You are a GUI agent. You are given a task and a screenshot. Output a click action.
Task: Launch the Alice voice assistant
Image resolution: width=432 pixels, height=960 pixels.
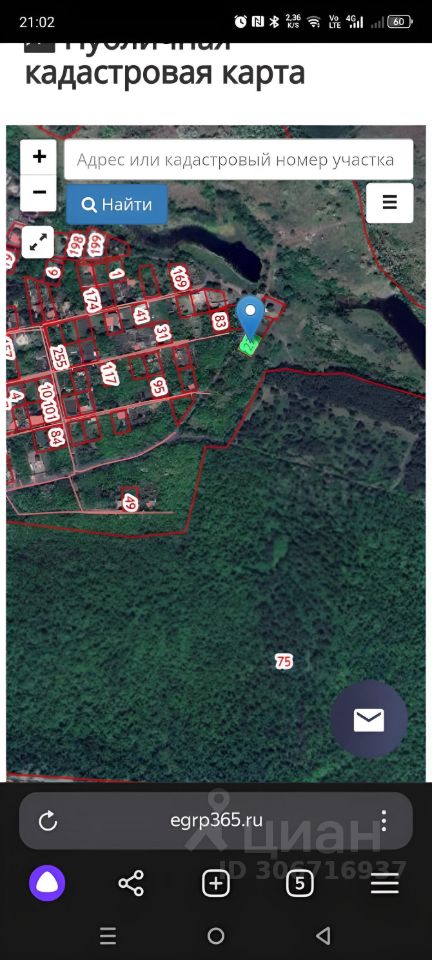pos(47,883)
